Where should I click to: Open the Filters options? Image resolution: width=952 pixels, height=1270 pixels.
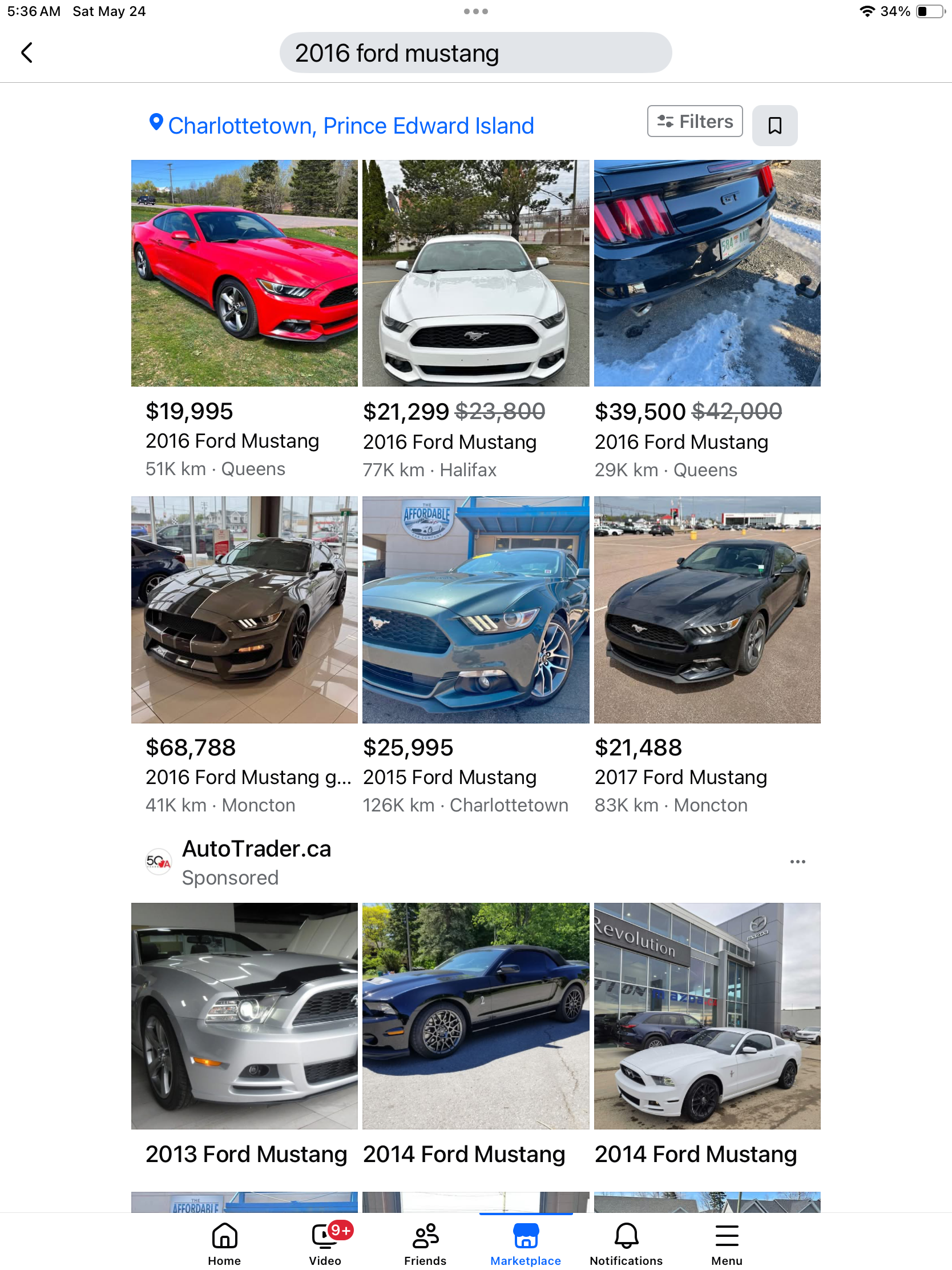[695, 122]
